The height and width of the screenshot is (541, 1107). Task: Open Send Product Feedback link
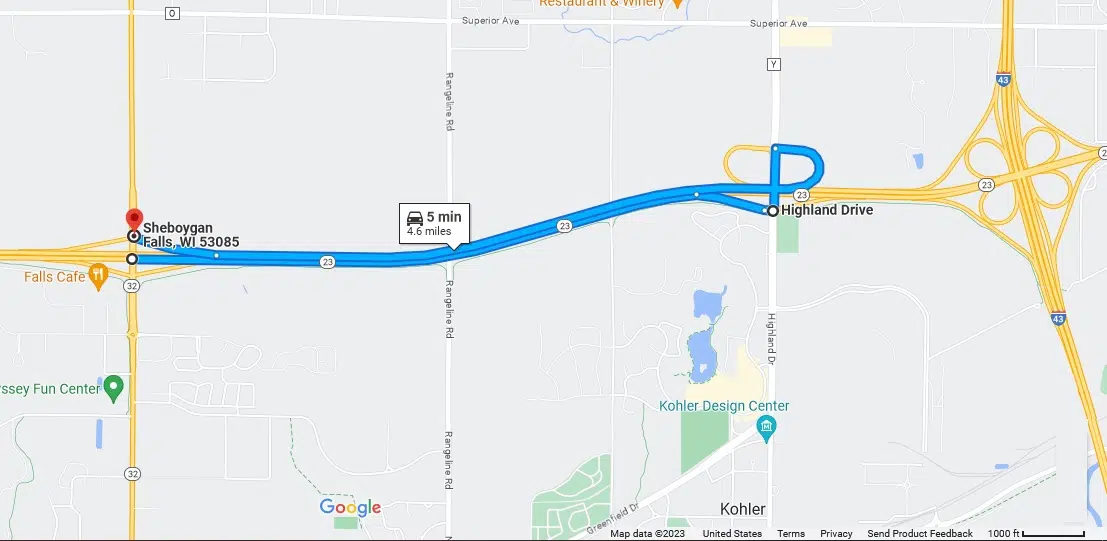click(x=919, y=534)
